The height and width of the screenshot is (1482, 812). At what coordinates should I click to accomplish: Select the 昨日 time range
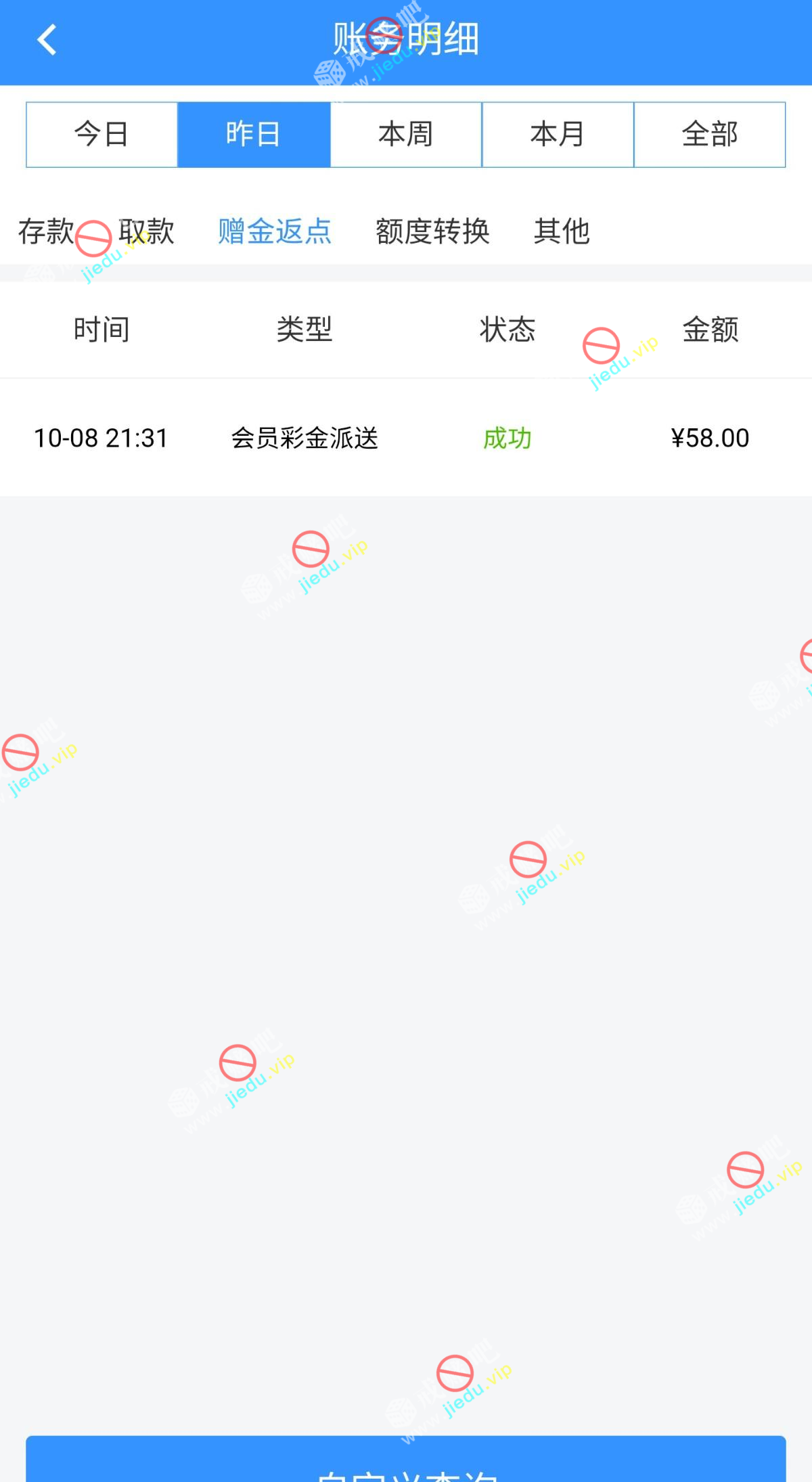coord(254,135)
